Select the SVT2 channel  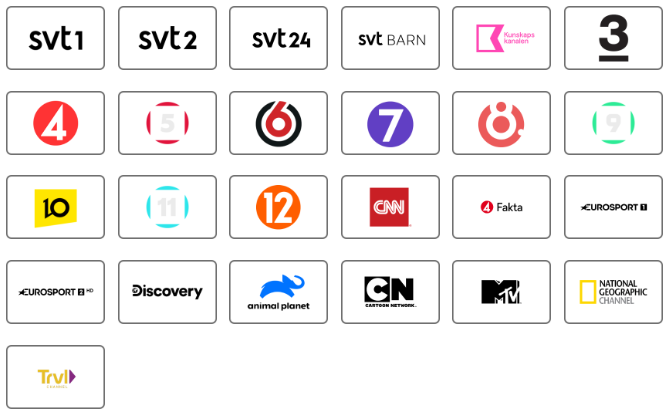pyautogui.click(x=167, y=38)
